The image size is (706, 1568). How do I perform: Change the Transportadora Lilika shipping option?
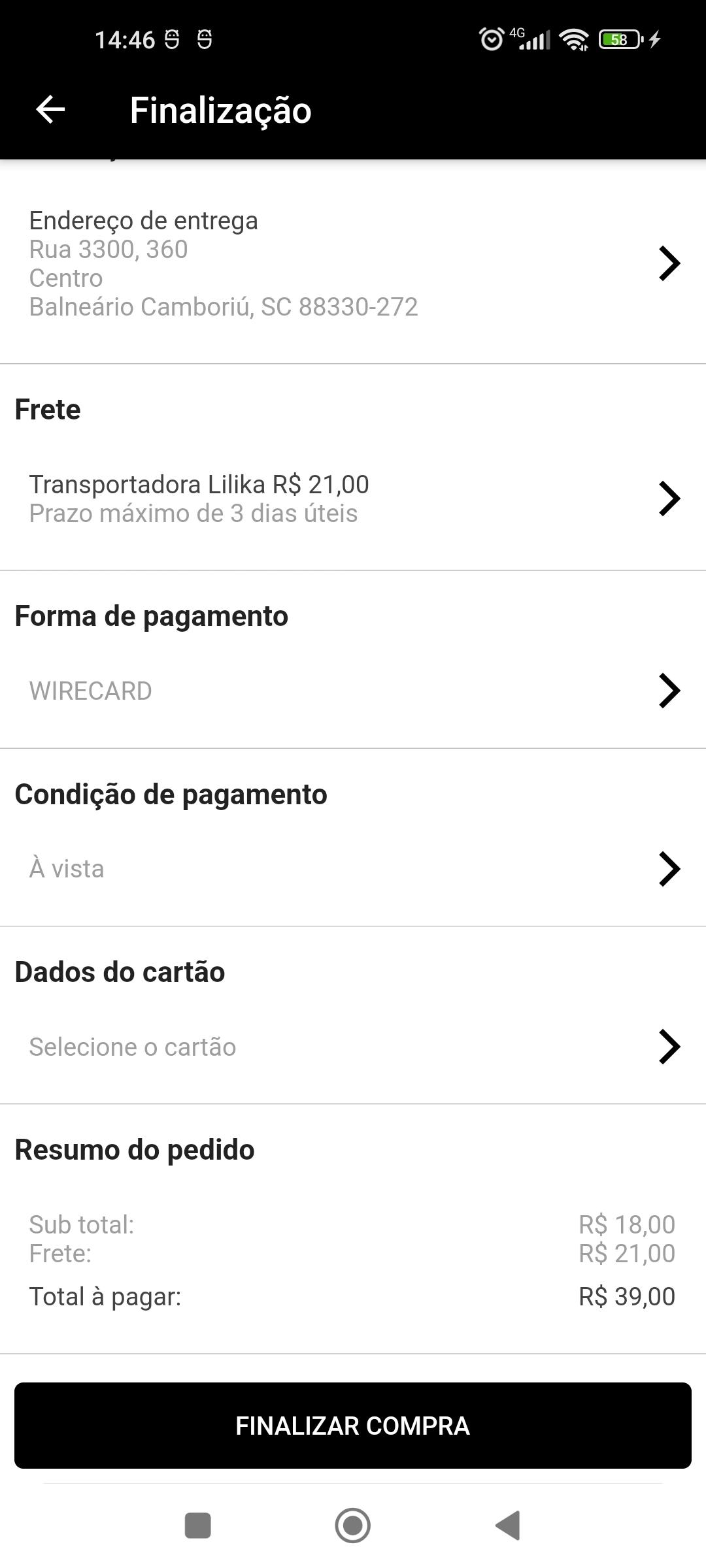[353, 498]
